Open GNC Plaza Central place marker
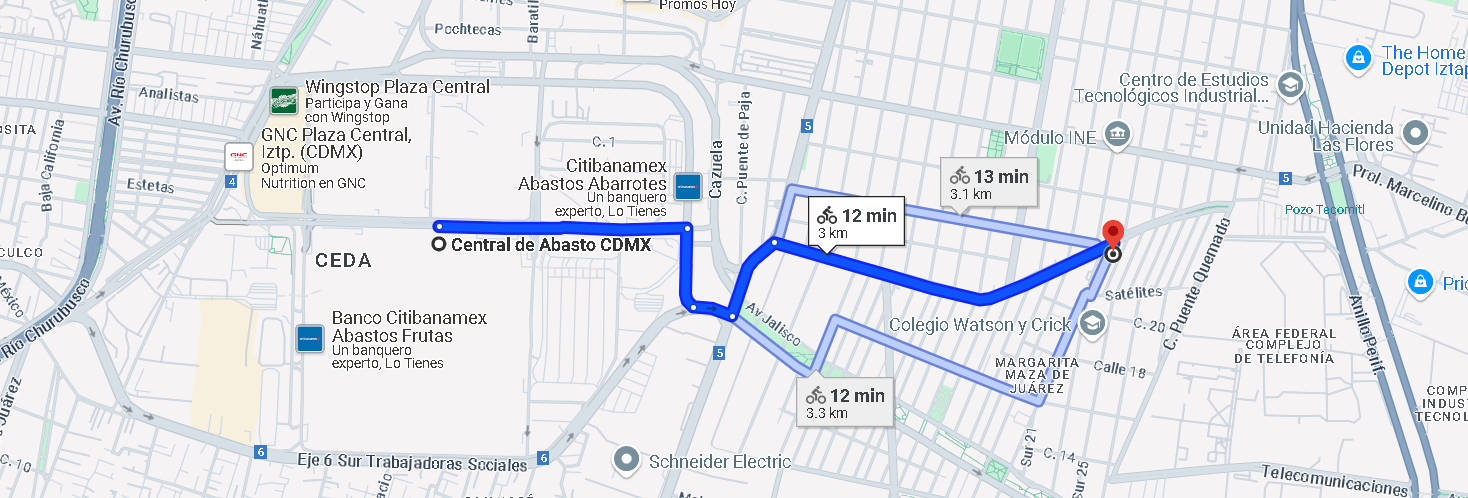 [239, 154]
